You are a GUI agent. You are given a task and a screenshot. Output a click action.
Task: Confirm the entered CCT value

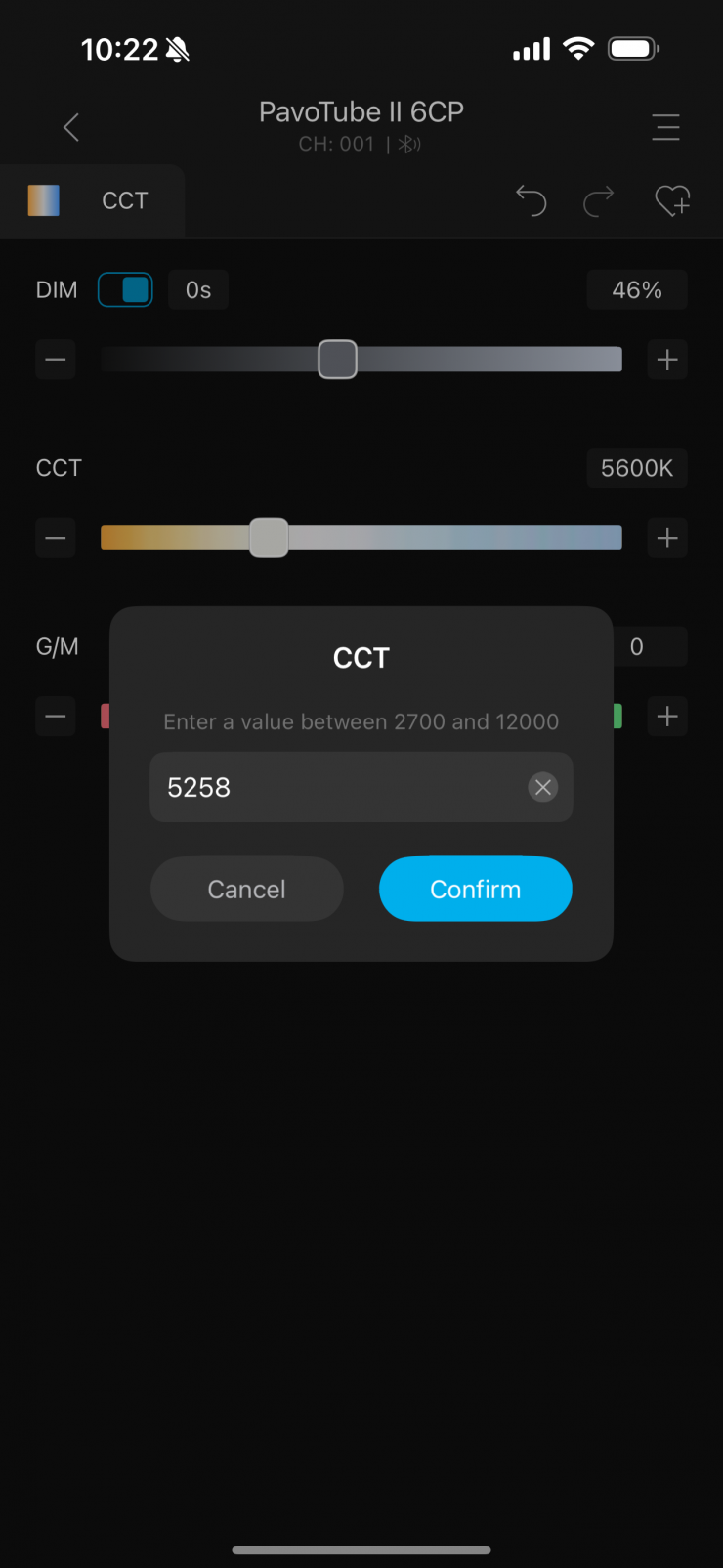click(475, 889)
